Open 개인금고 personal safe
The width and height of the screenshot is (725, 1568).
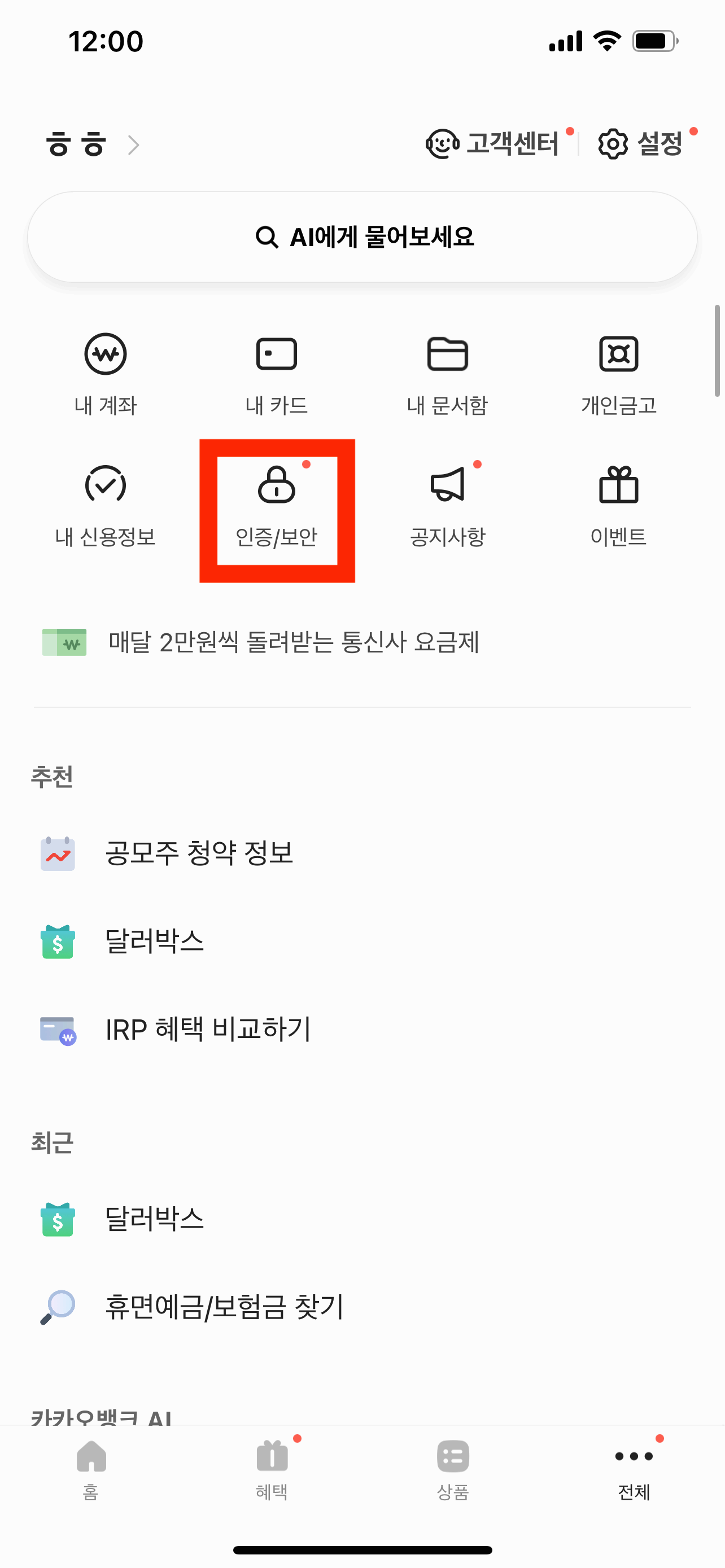(619, 373)
